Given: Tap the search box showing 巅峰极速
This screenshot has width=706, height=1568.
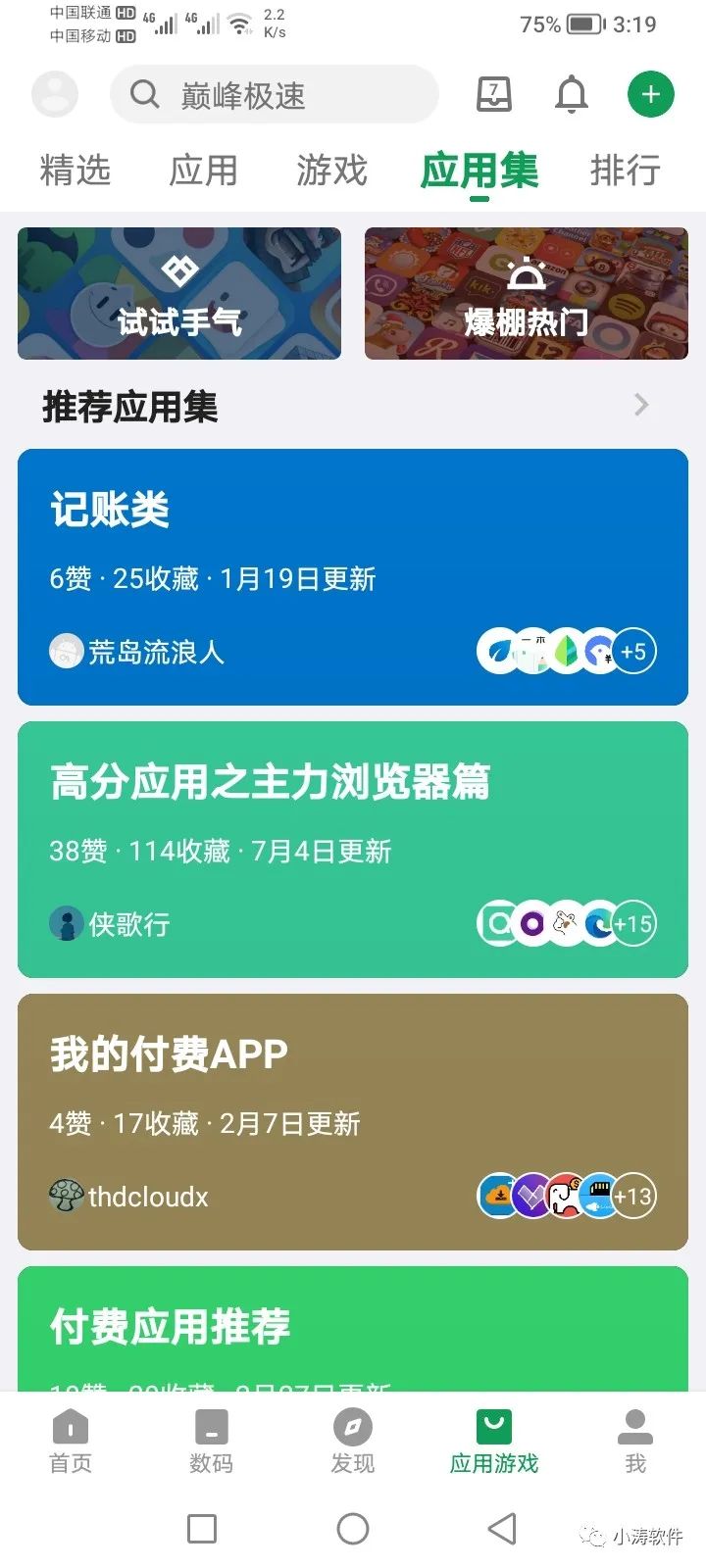Looking at the screenshot, I should [275, 94].
